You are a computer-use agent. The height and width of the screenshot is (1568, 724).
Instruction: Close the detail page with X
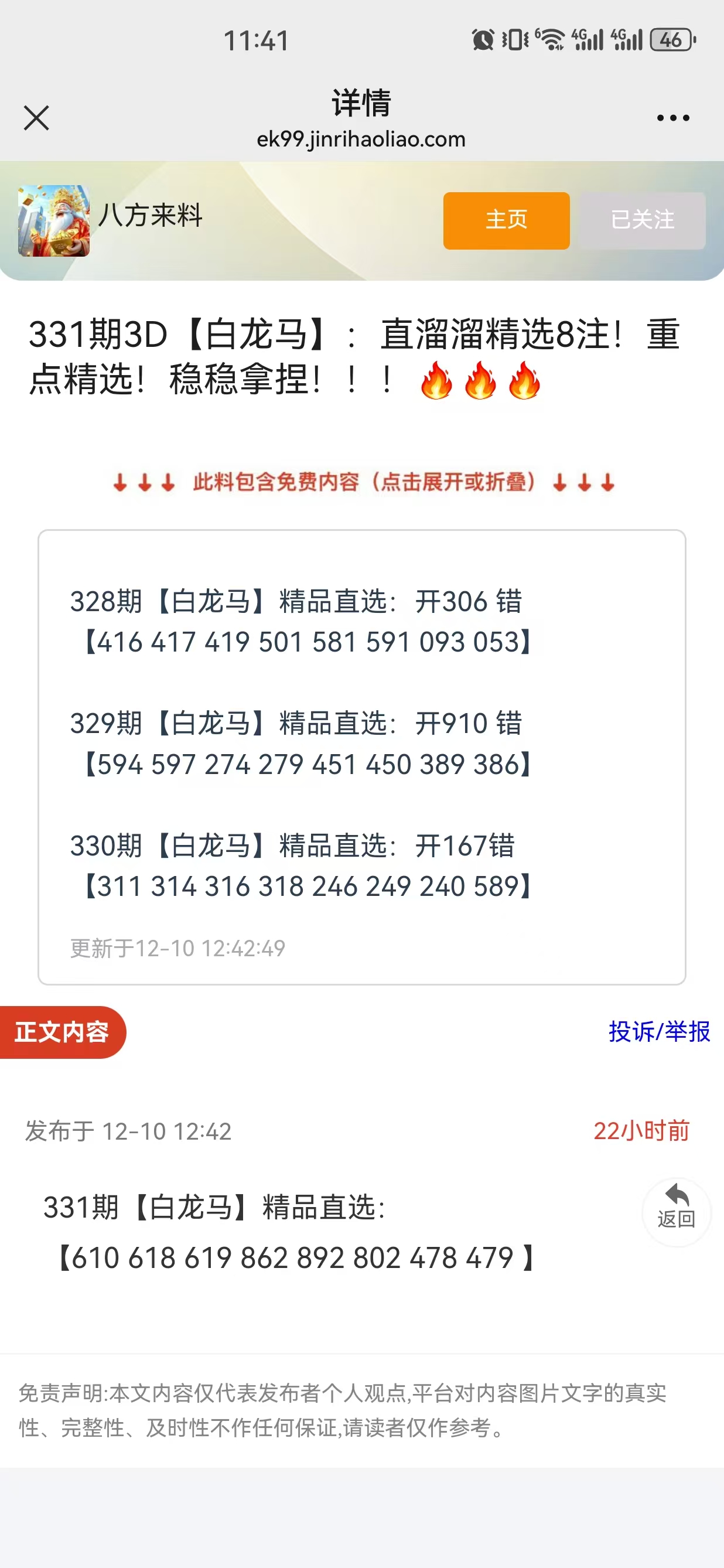tap(36, 117)
